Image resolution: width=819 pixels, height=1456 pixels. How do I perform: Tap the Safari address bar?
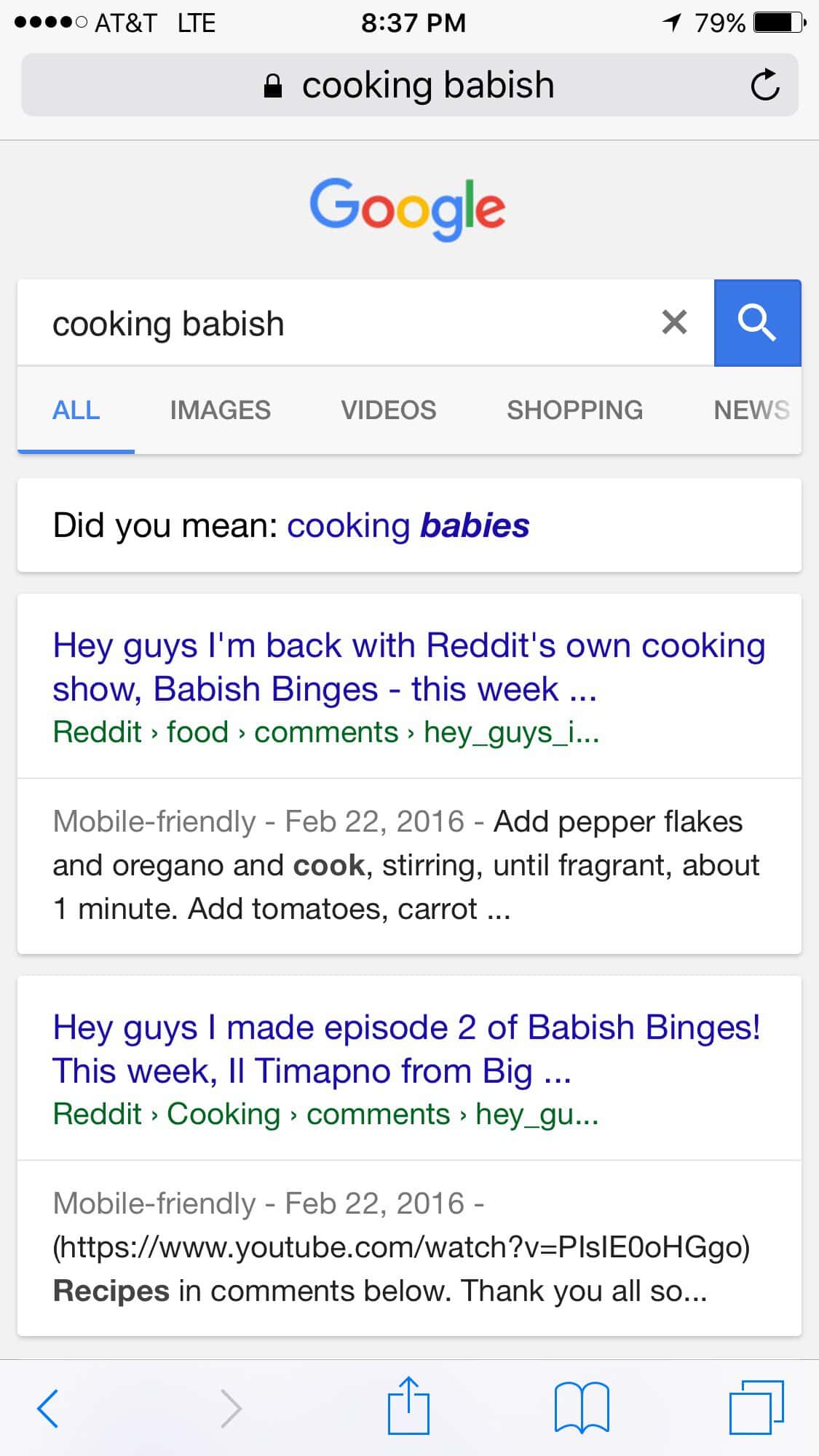pyautogui.click(x=409, y=85)
